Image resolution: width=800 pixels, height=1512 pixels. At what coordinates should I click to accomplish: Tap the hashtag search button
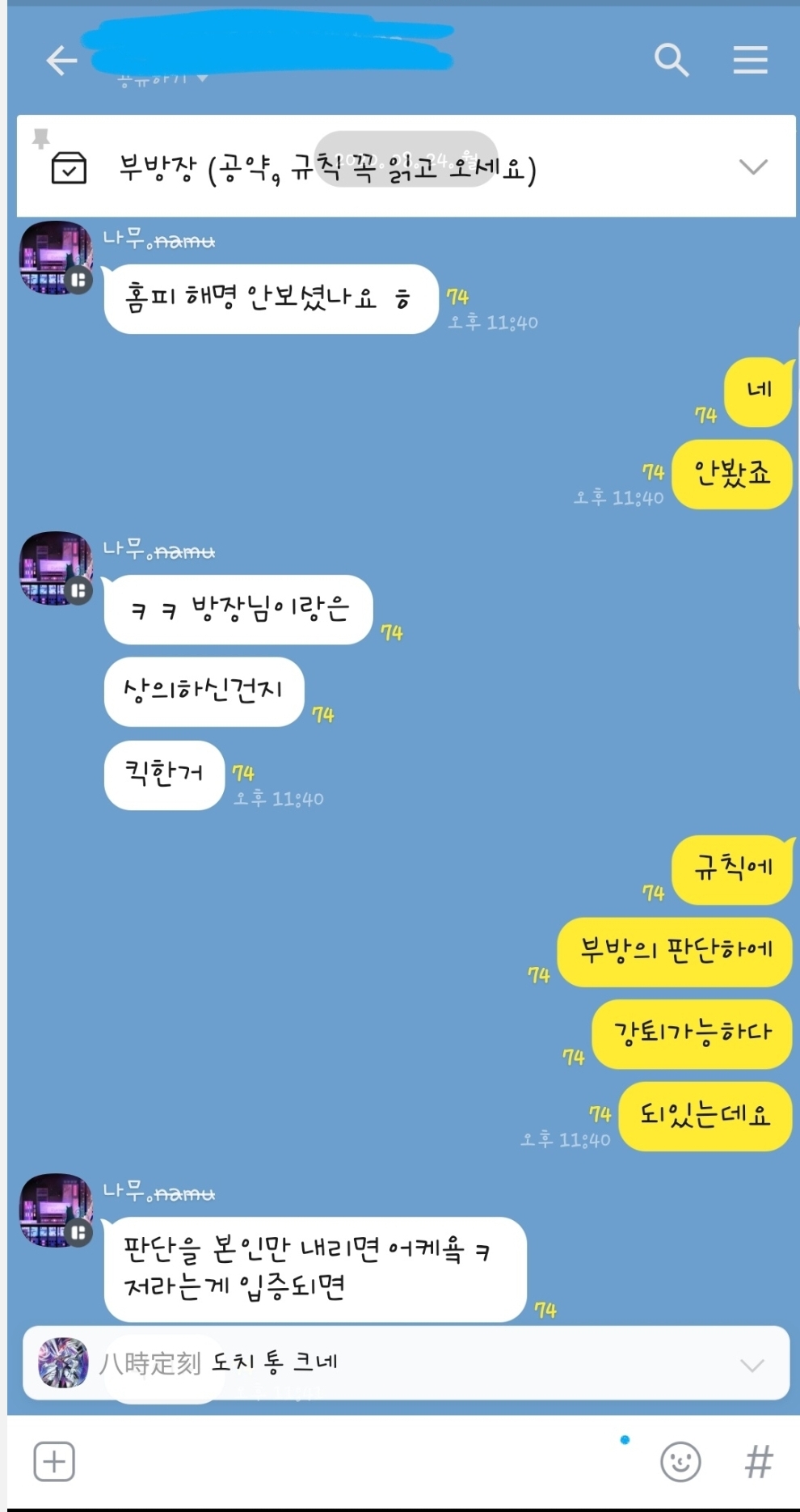[758, 1462]
